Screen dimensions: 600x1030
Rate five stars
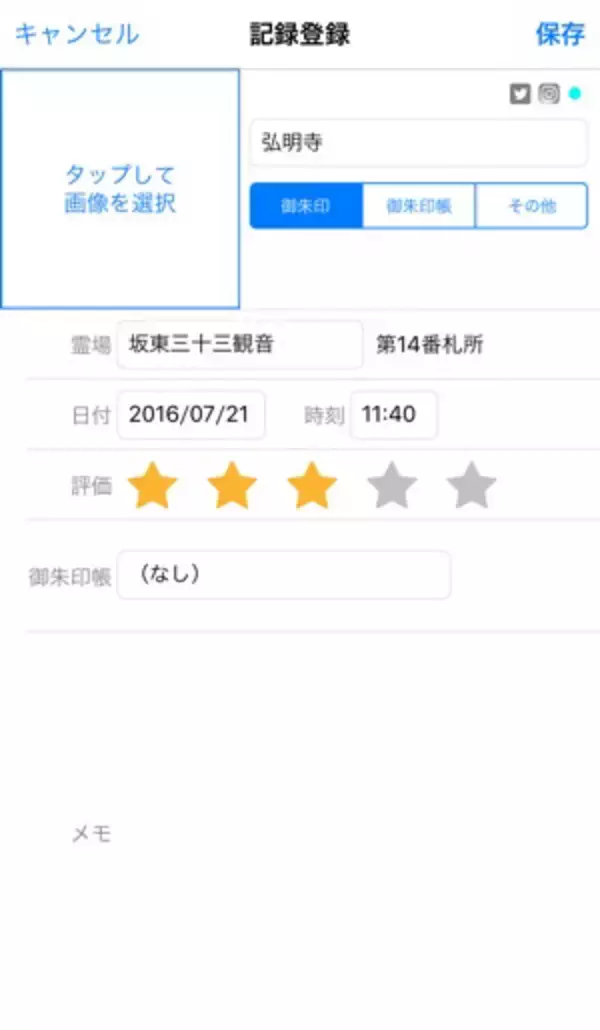tap(471, 486)
